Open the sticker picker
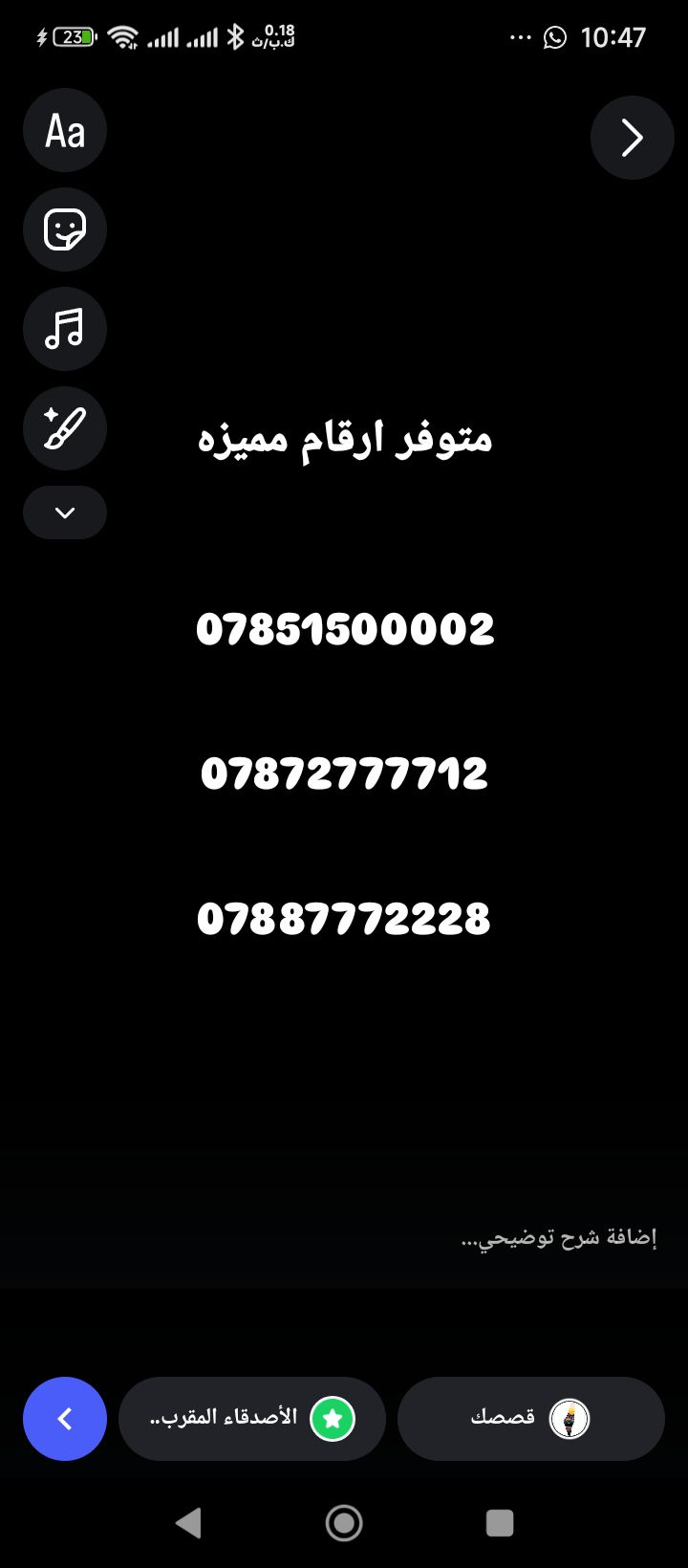The height and width of the screenshot is (1568, 688). click(65, 230)
